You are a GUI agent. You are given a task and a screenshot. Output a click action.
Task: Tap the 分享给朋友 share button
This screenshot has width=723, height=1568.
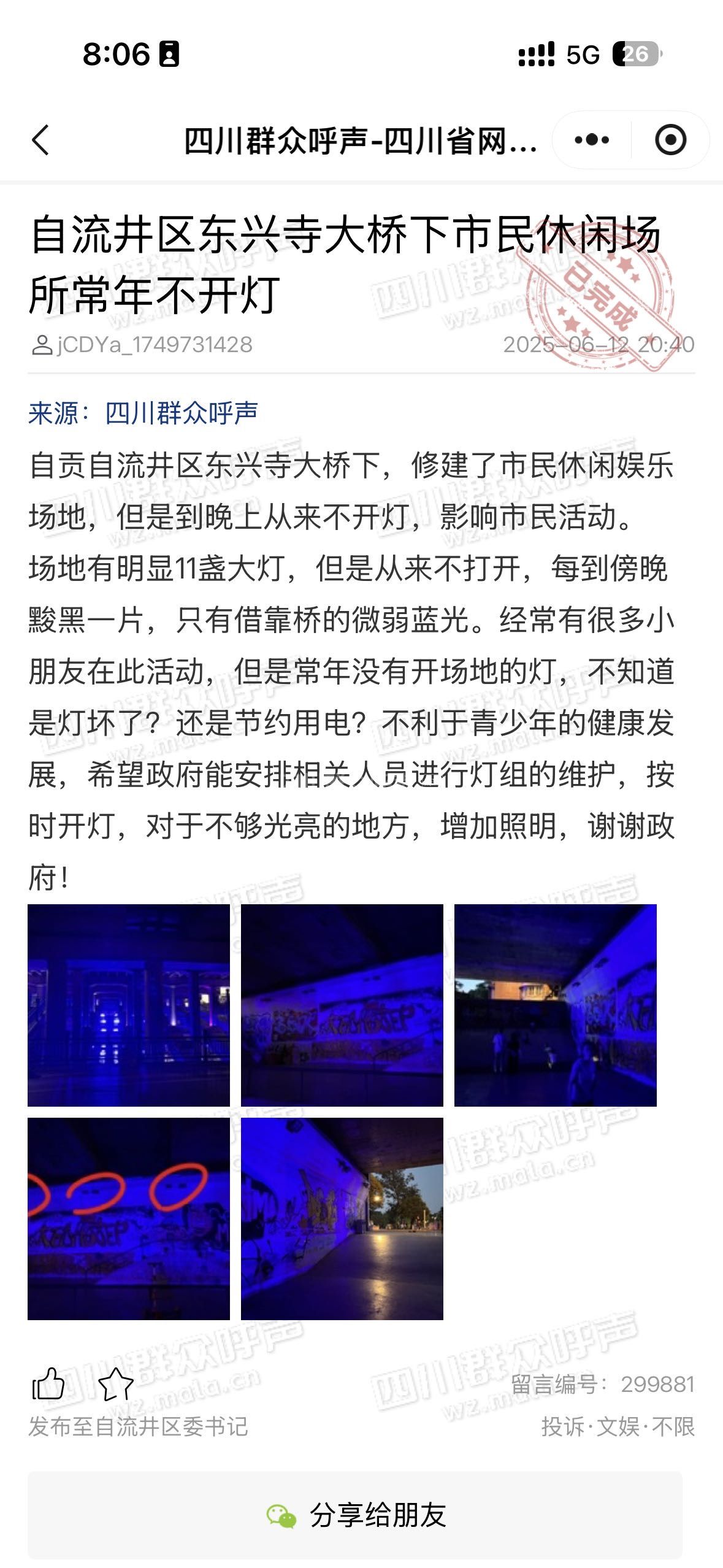click(355, 1515)
